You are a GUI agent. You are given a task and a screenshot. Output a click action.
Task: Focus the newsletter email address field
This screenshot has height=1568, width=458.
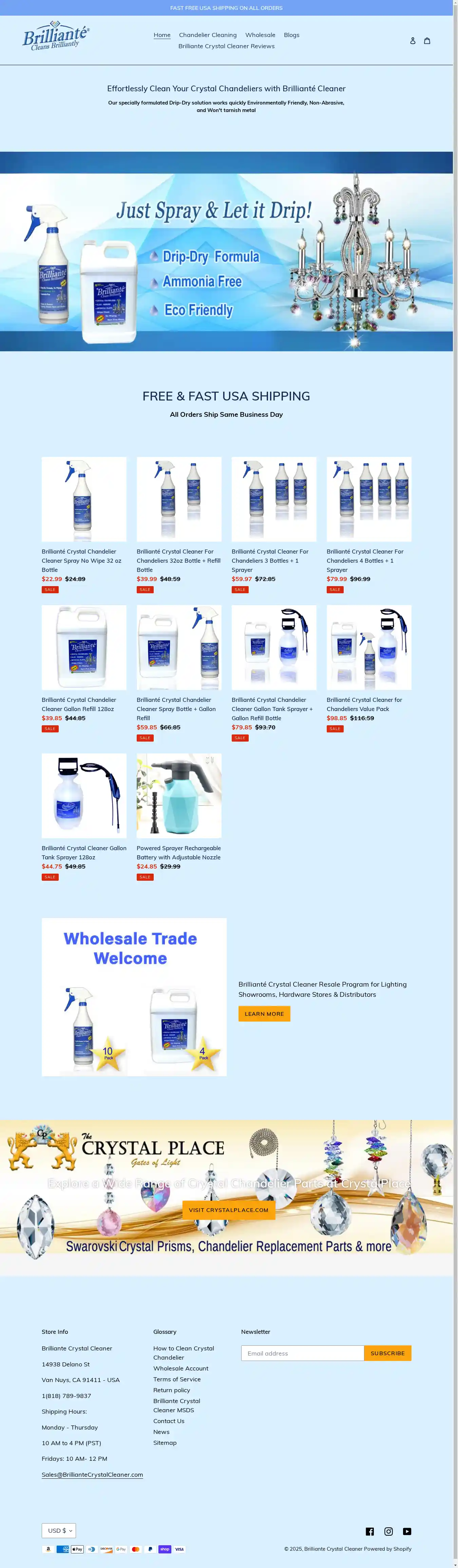(302, 1353)
